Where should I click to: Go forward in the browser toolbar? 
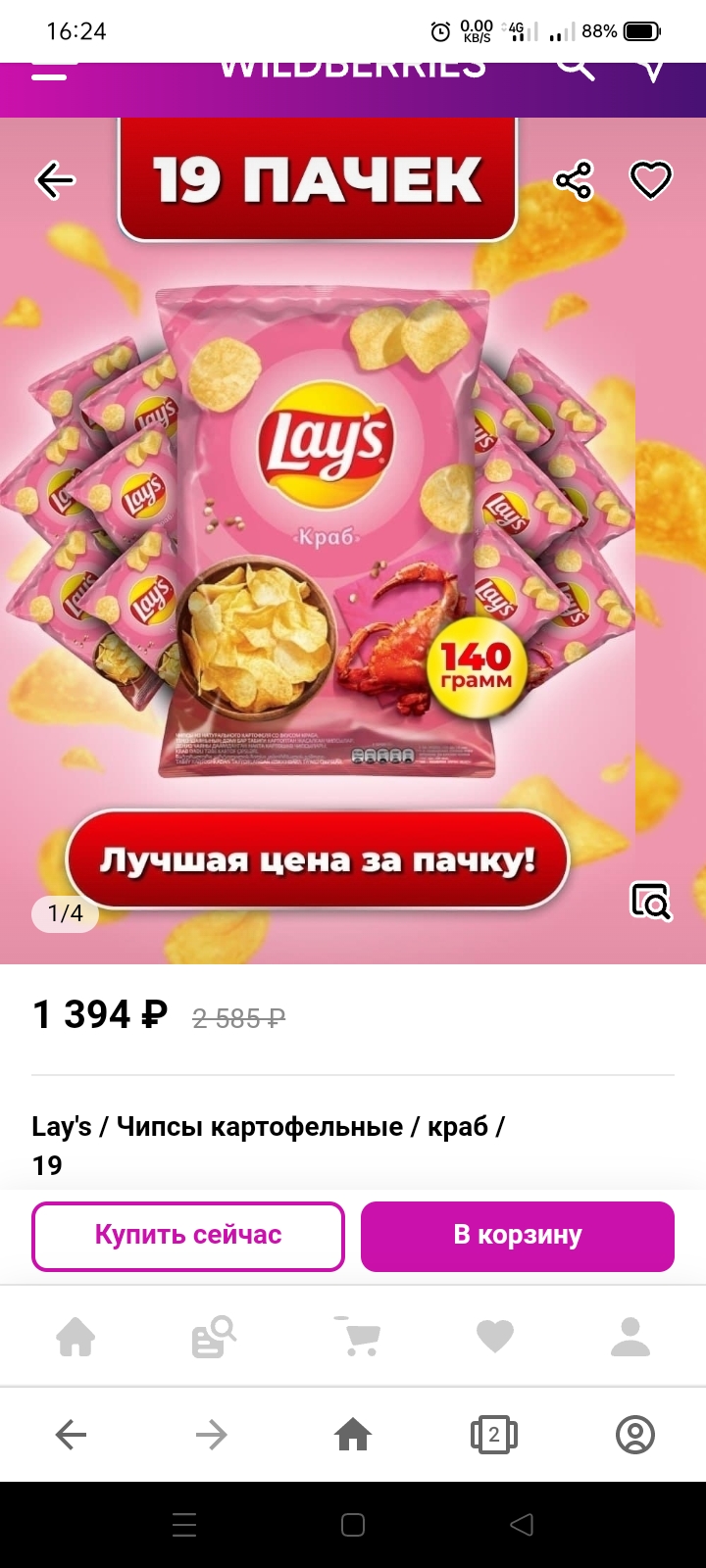[211, 1436]
